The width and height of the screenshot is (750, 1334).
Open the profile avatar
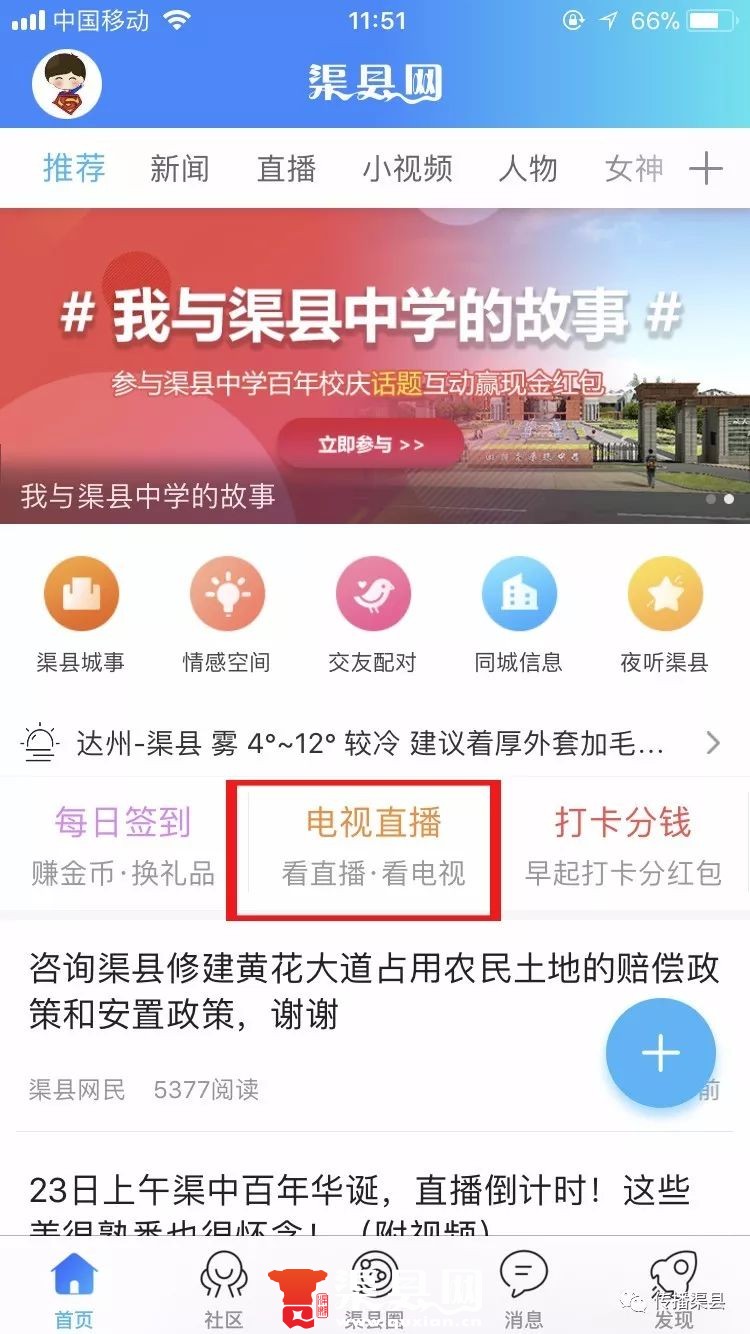tap(68, 84)
